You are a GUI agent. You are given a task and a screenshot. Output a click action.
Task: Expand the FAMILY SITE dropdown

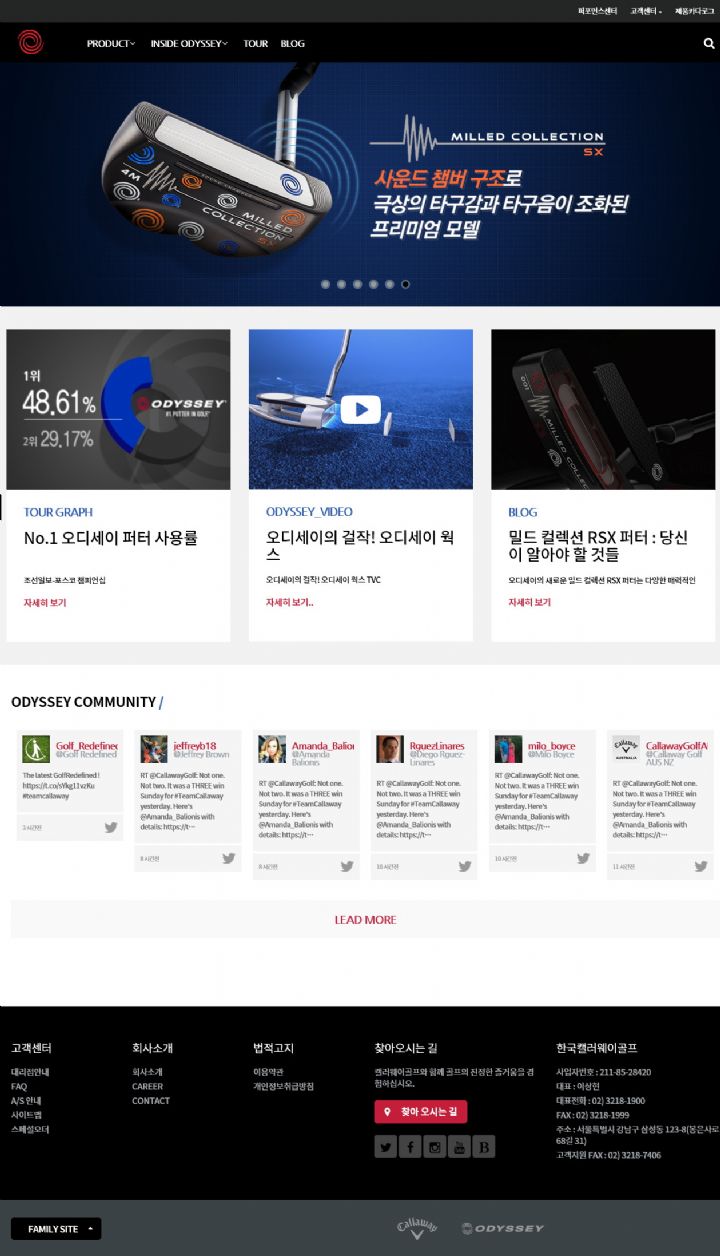[56, 1228]
